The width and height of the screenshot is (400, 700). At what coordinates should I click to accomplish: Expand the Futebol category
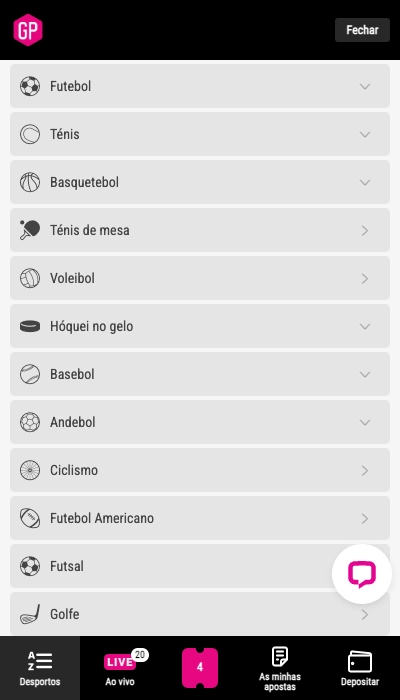click(x=200, y=86)
